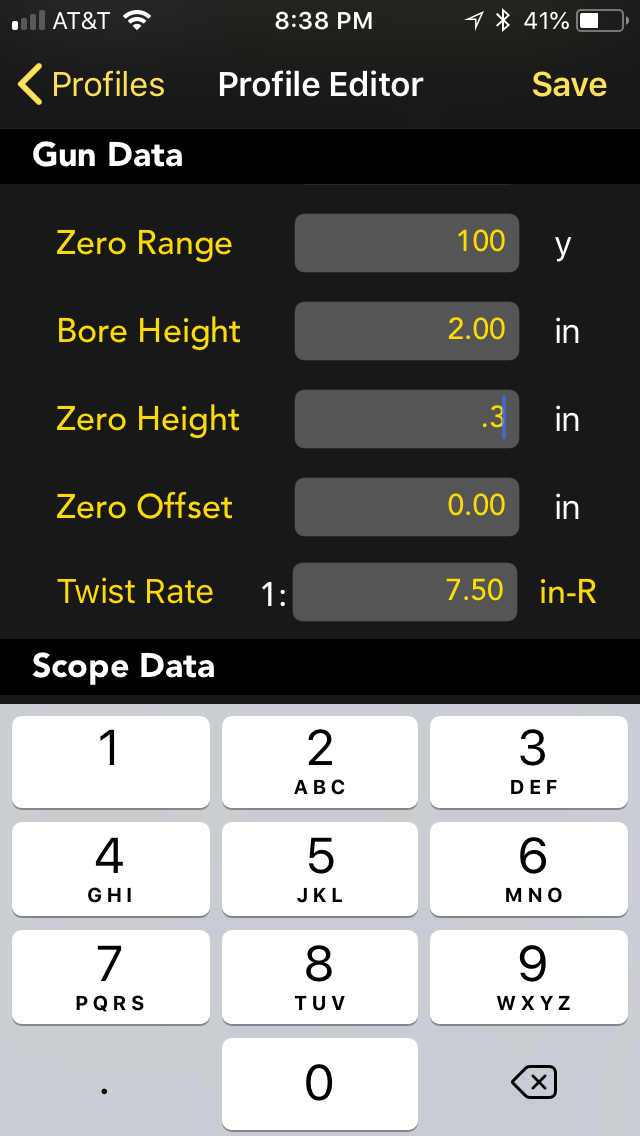Type digit 4 on the keypad

tap(111, 869)
